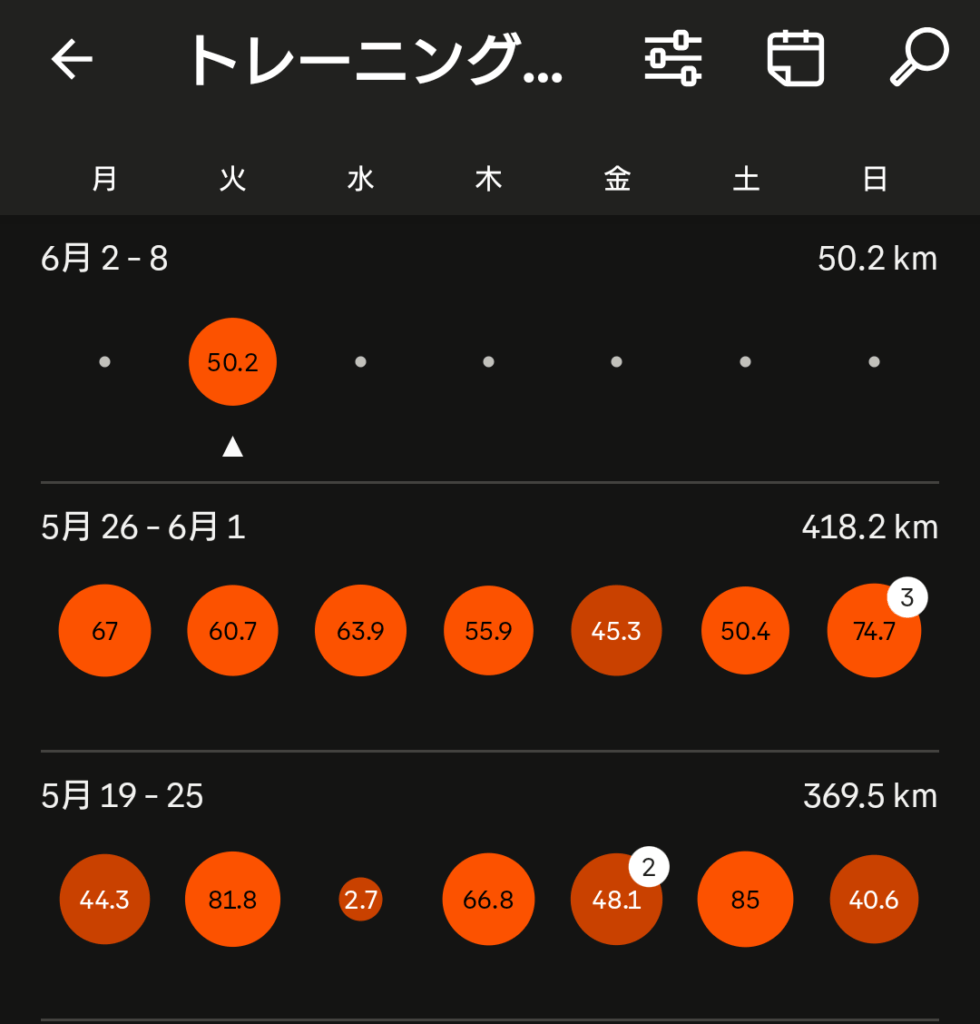
Task: Select the 85 km Saturday activity
Action: pos(745,899)
